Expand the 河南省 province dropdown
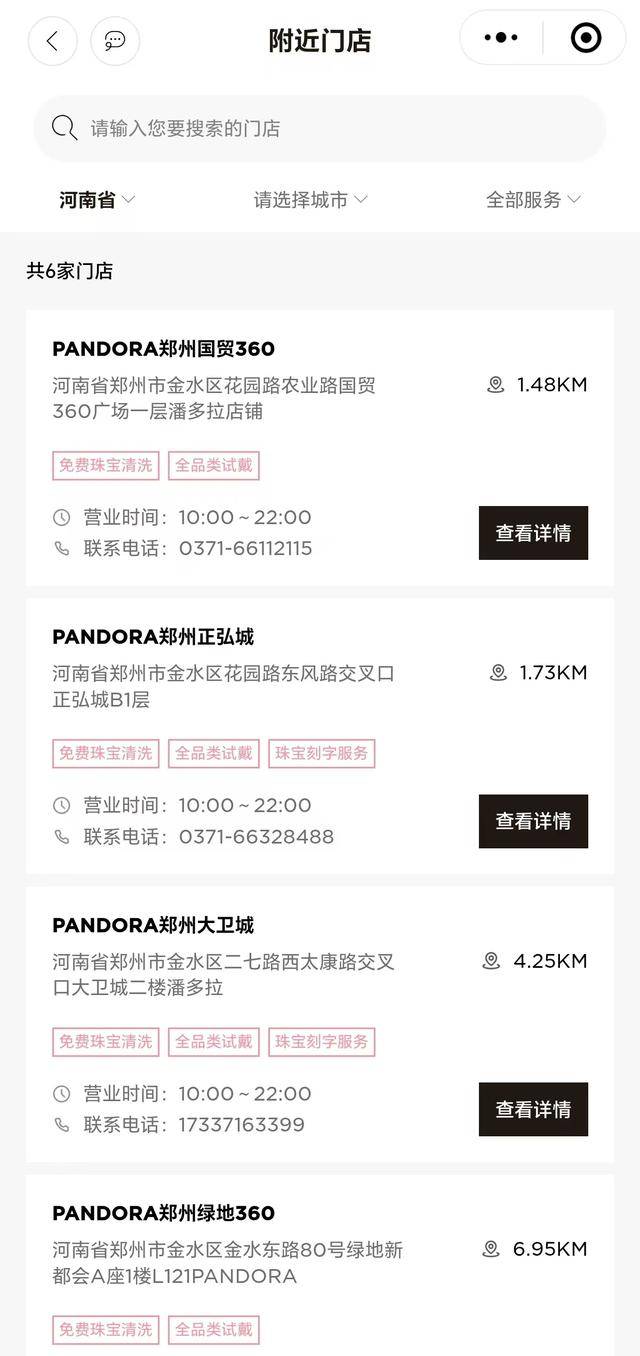640x1356 pixels. tap(97, 200)
